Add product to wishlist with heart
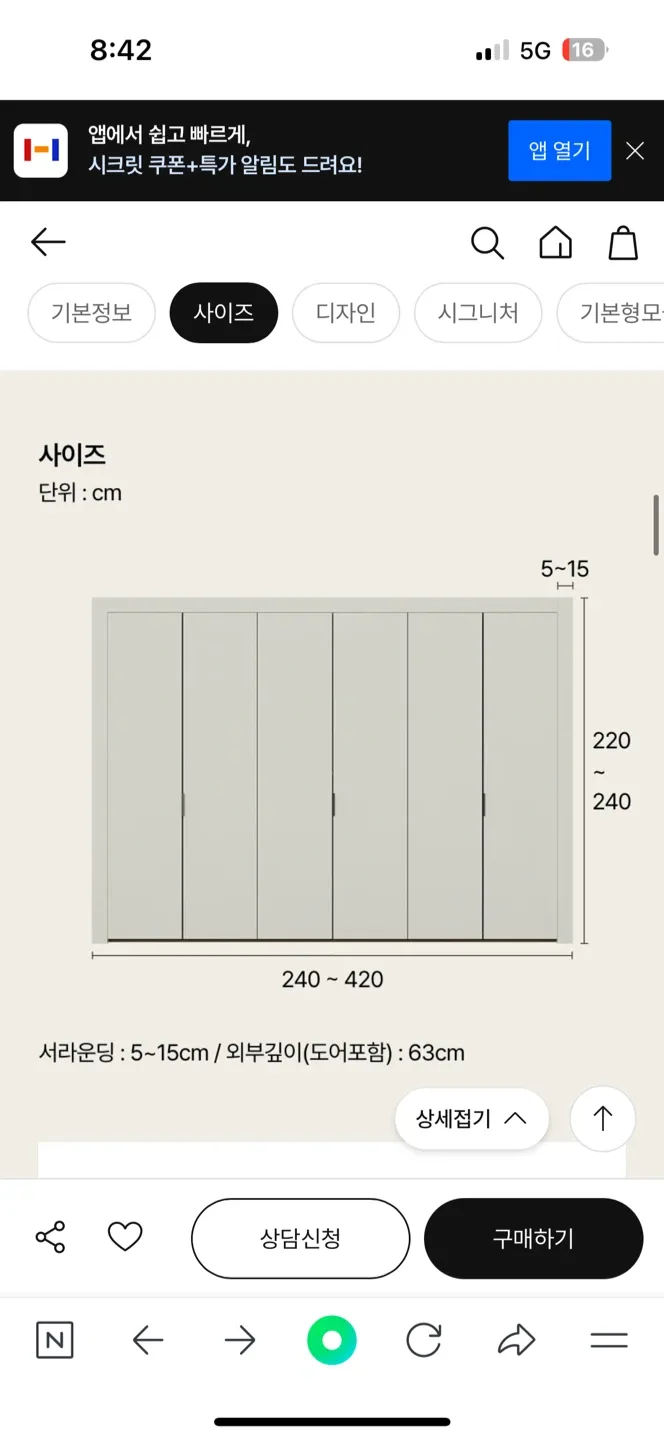The image size is (664, 1440). (125, 1237)
